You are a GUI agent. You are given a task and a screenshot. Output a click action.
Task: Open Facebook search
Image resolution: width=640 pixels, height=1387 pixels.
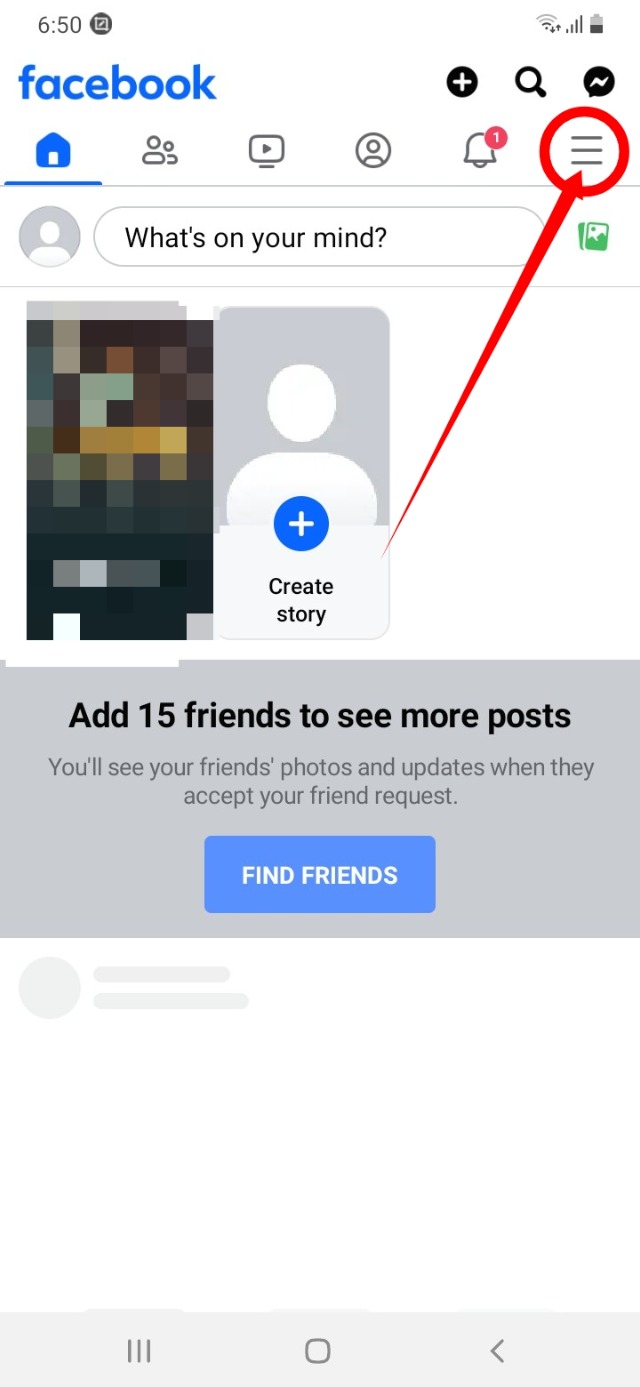pyautogui.click(x=530, y=83)
